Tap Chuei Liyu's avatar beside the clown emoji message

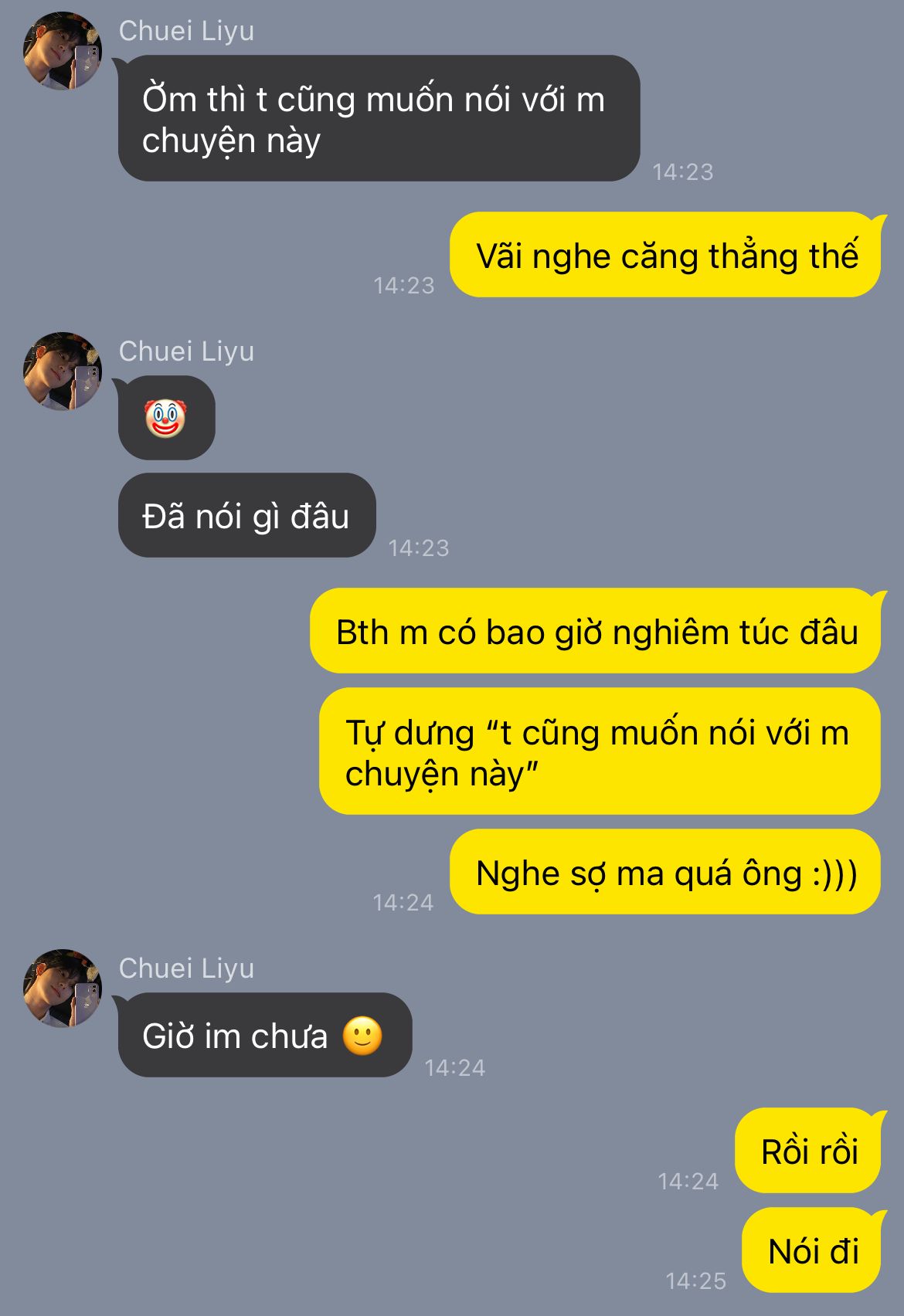coord(63,371)
